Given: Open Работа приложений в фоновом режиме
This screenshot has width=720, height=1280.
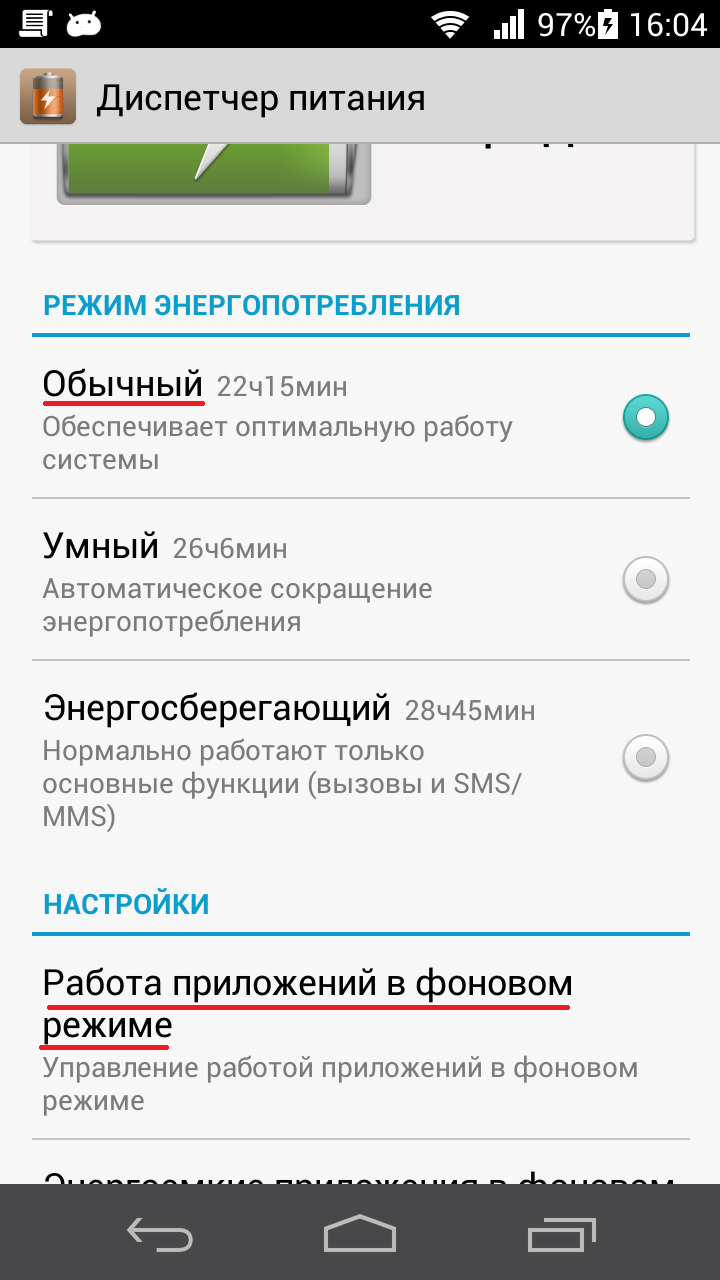Looking at the screenshot, I should point(360,1037).
